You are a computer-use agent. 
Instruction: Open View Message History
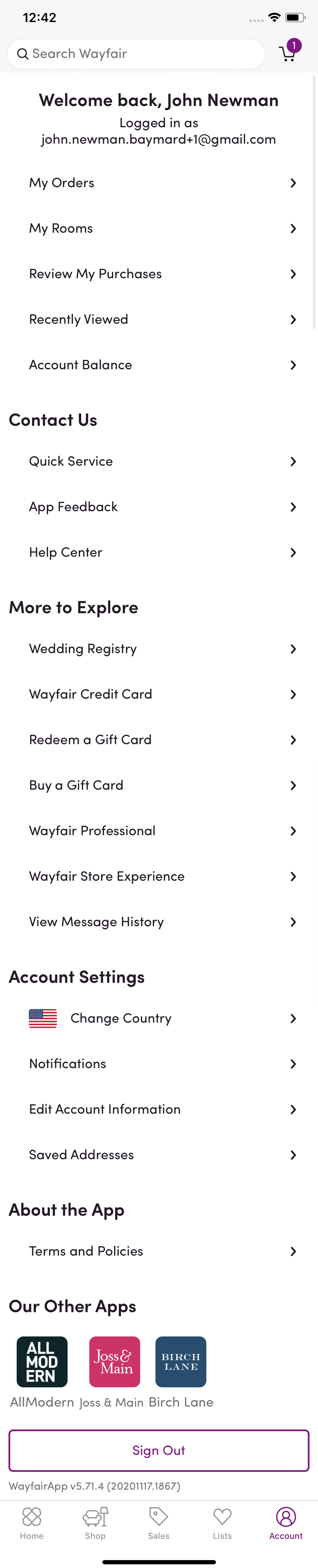point(159,922)
